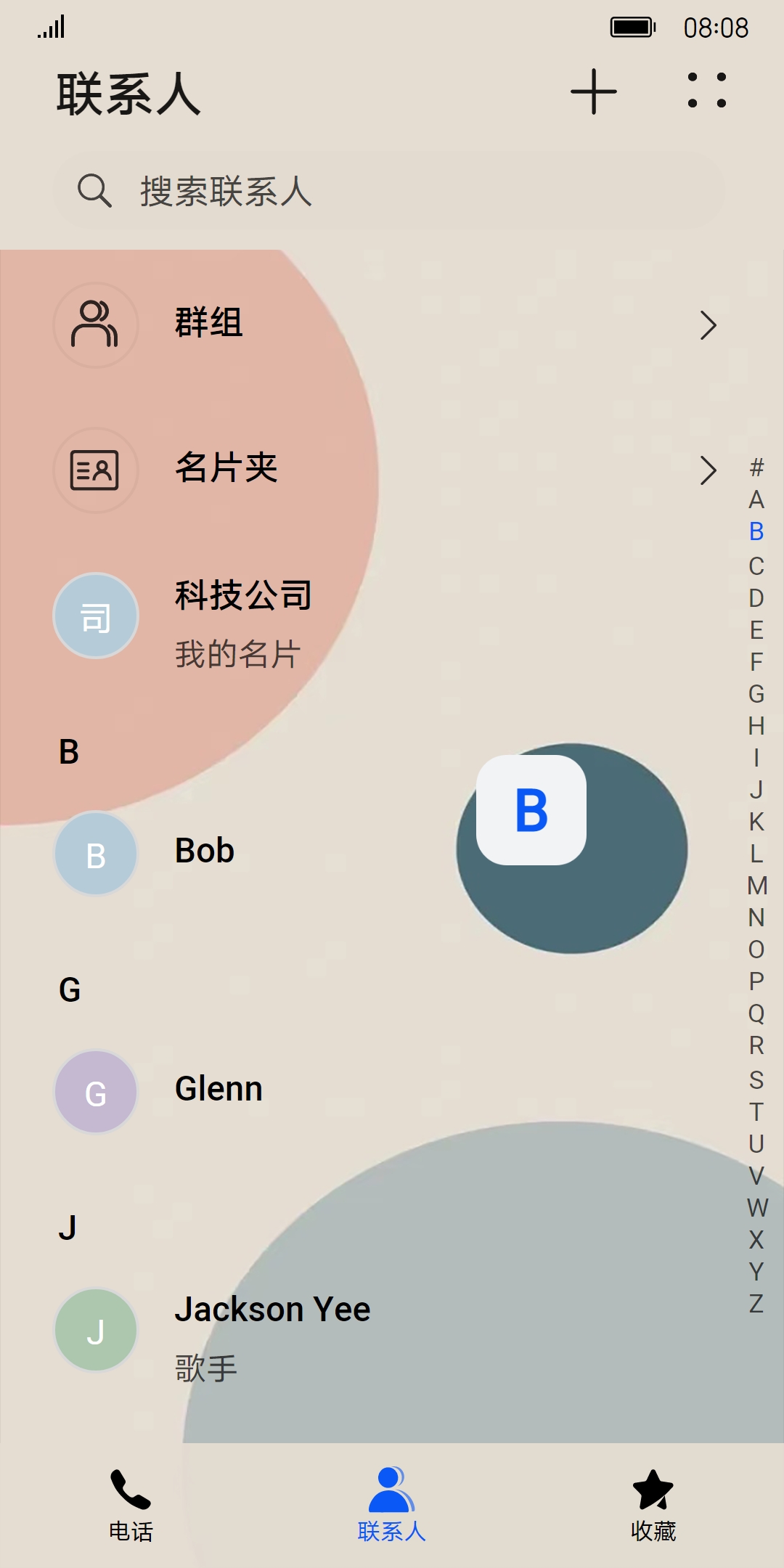784x1568 pixels.
Task: Jump to letter G in the index
Action: 756,694
